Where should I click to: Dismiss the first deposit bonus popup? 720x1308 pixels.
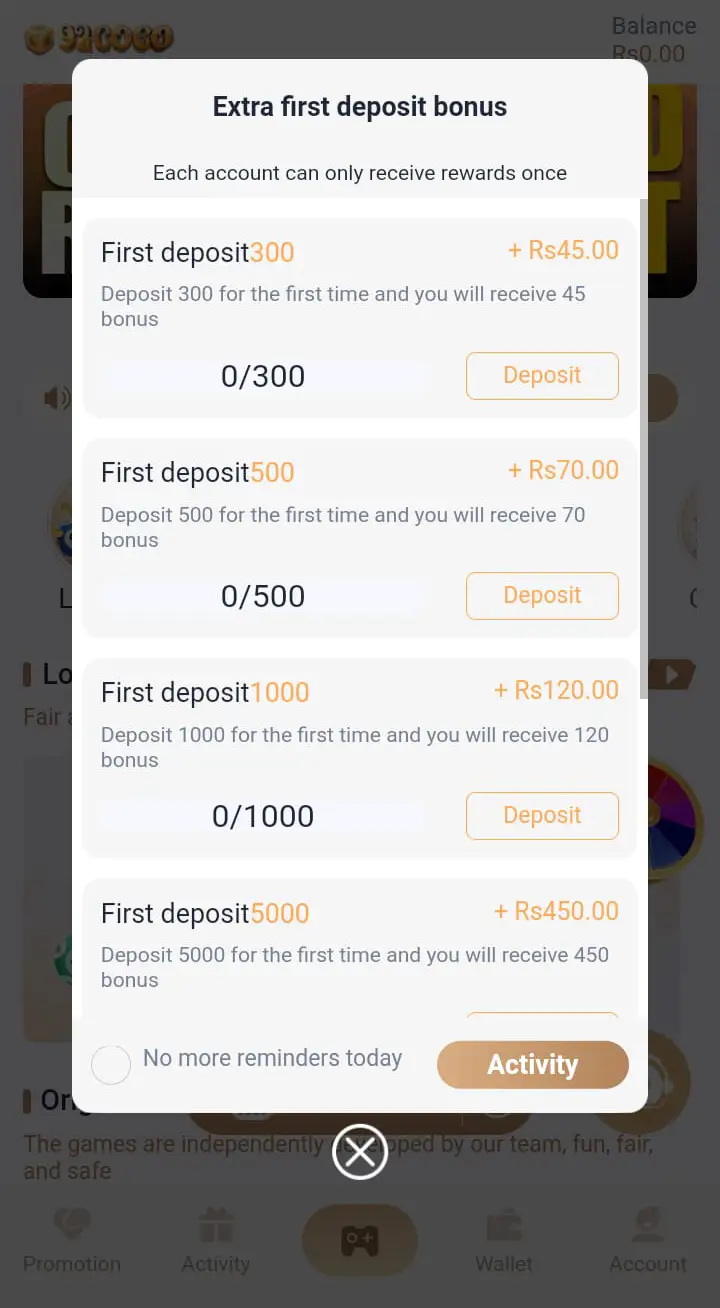point(360,1152)
